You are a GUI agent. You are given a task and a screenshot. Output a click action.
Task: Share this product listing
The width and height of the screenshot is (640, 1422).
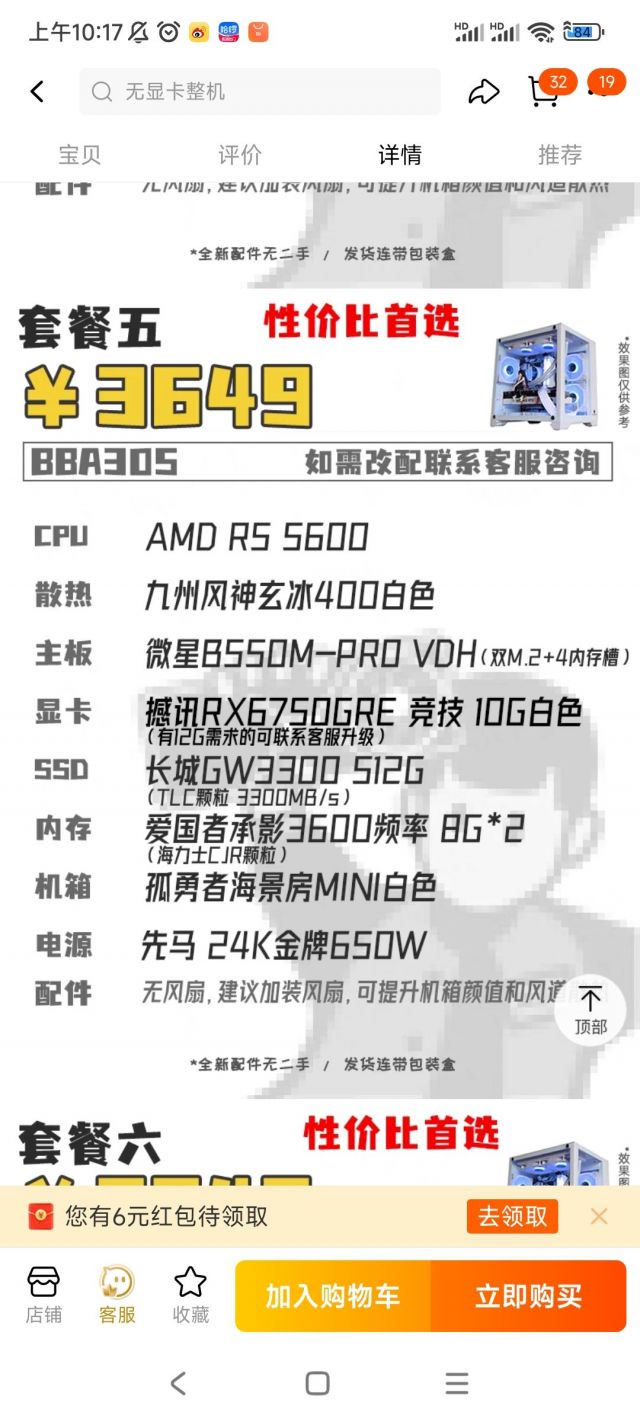tap(484, 92)
